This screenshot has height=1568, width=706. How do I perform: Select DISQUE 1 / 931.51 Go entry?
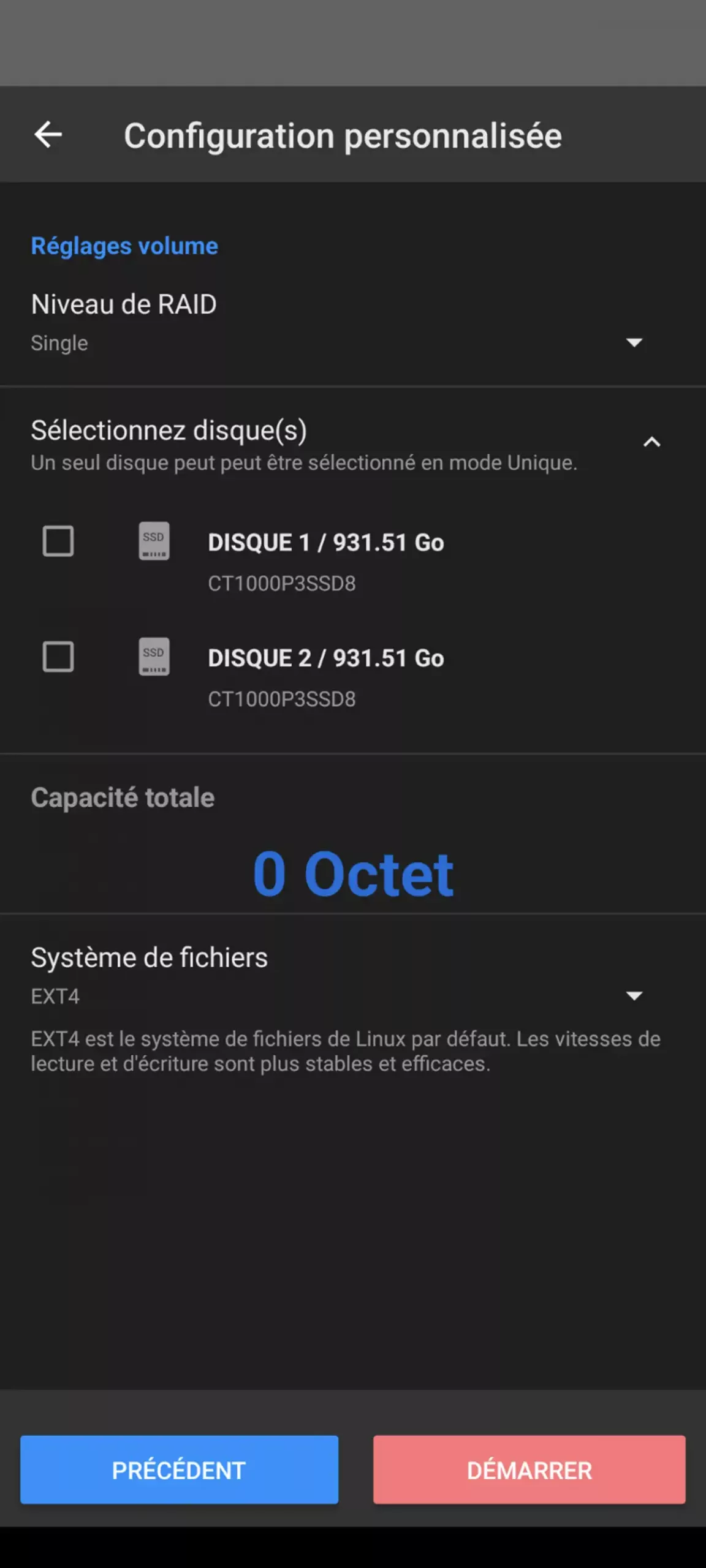326,542
